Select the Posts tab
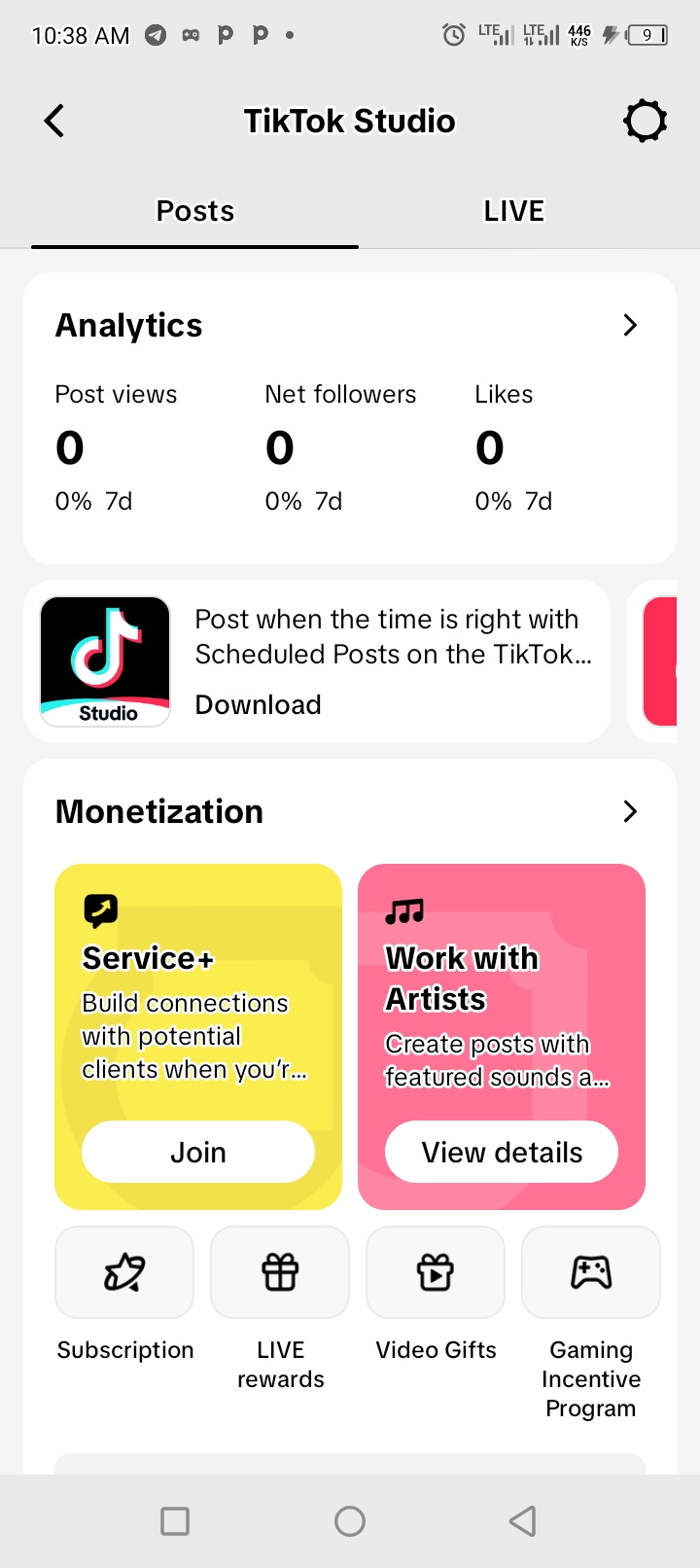The image size is (700, 1568). click(x=195, y=211)
